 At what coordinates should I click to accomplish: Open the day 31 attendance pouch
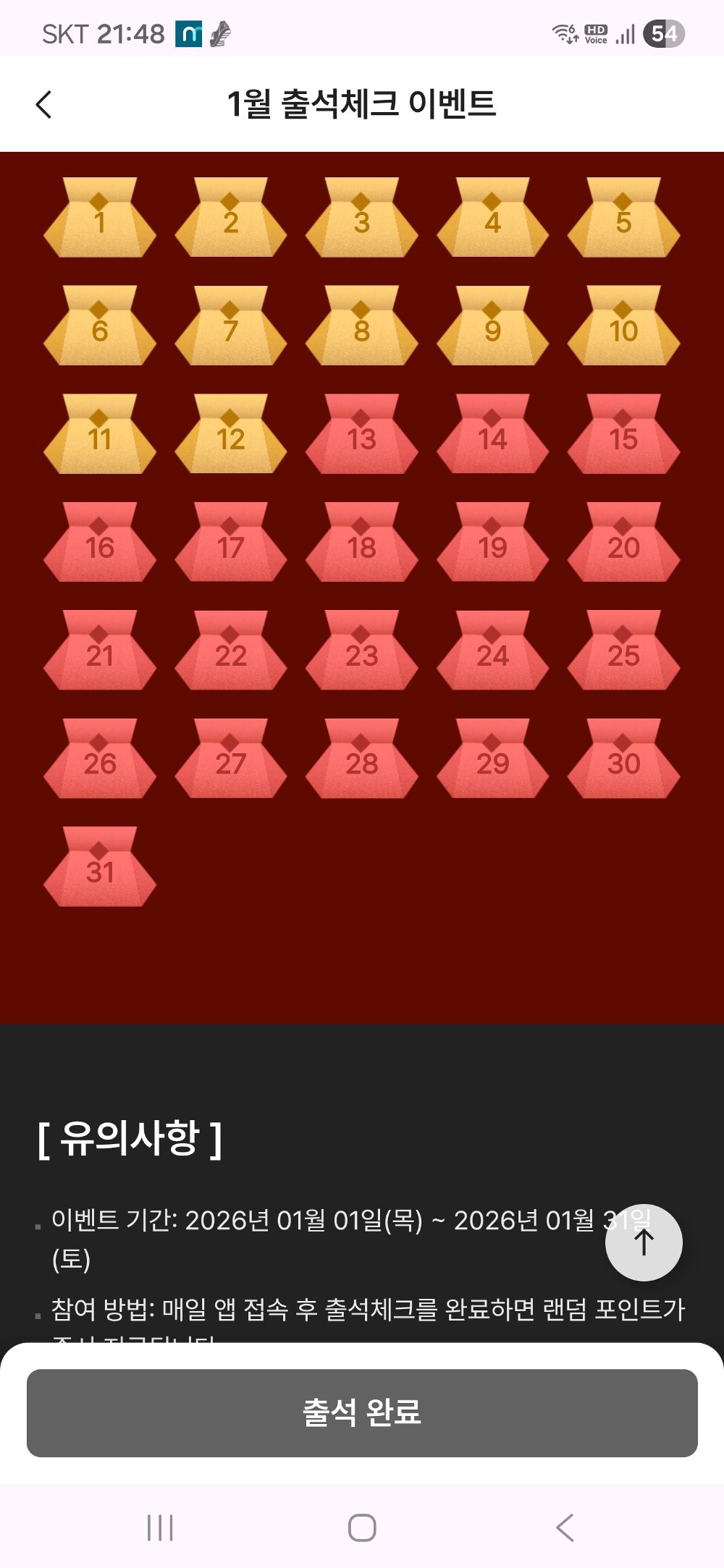coord(101,868)
